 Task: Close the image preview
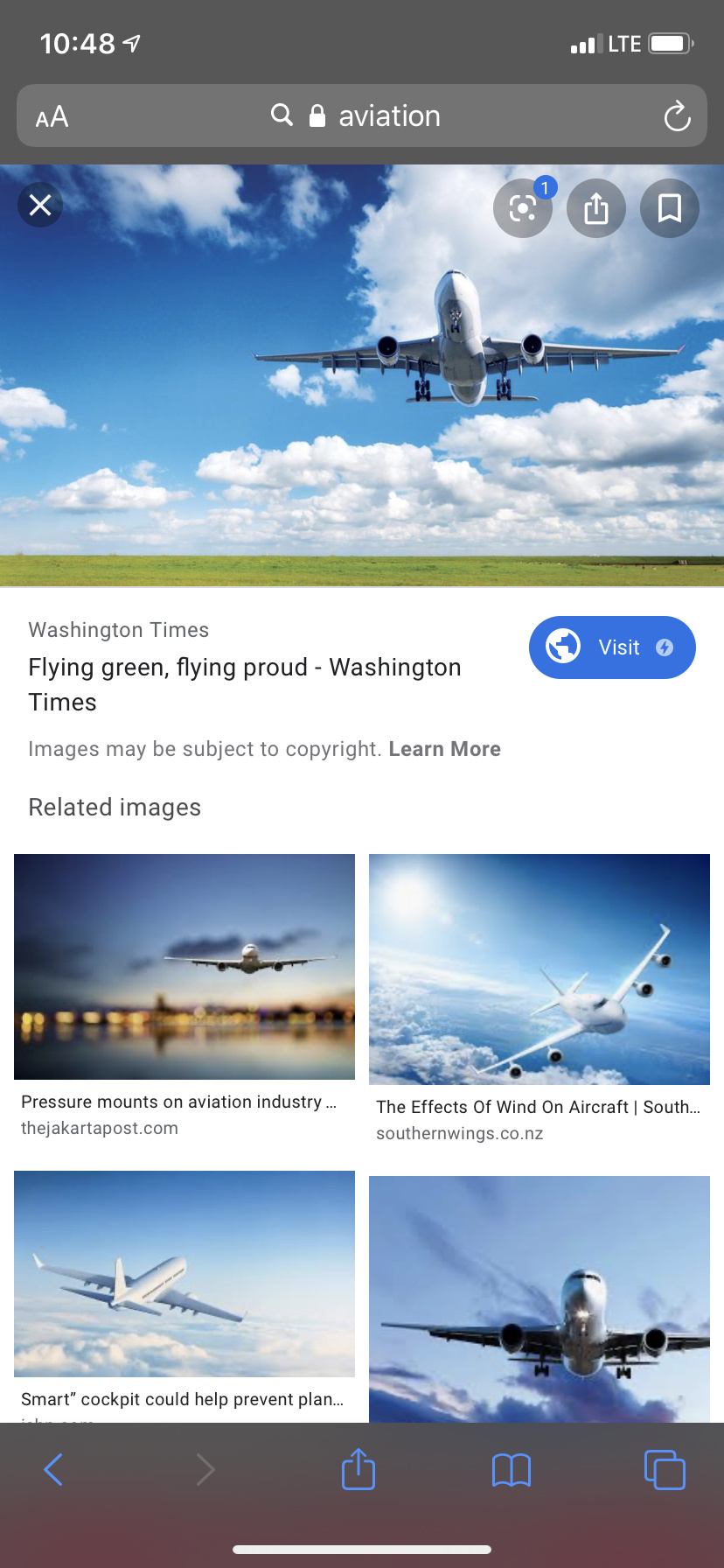(x=40, y=206)
